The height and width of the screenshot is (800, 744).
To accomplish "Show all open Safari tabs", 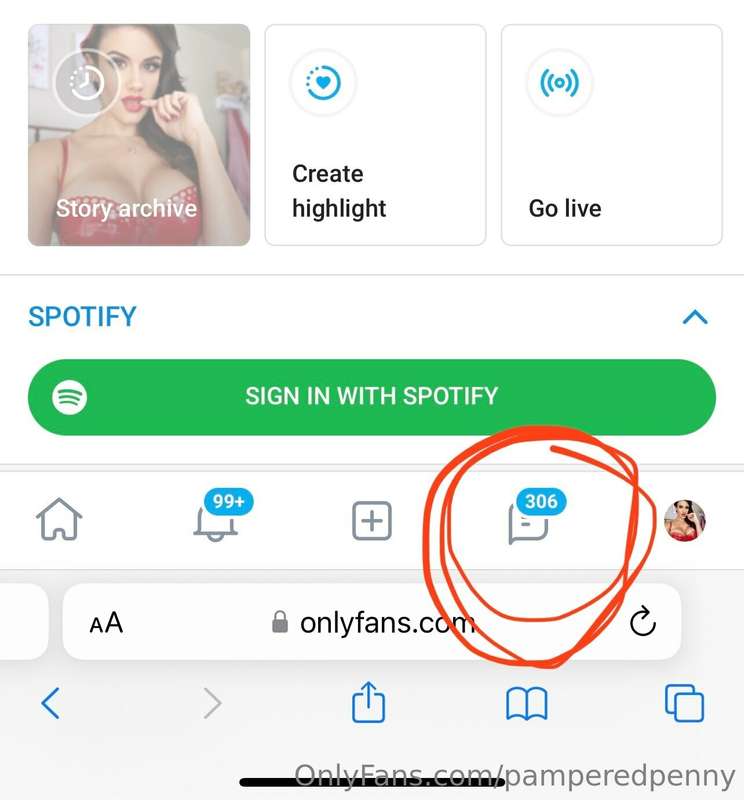I will pos(685,704).
